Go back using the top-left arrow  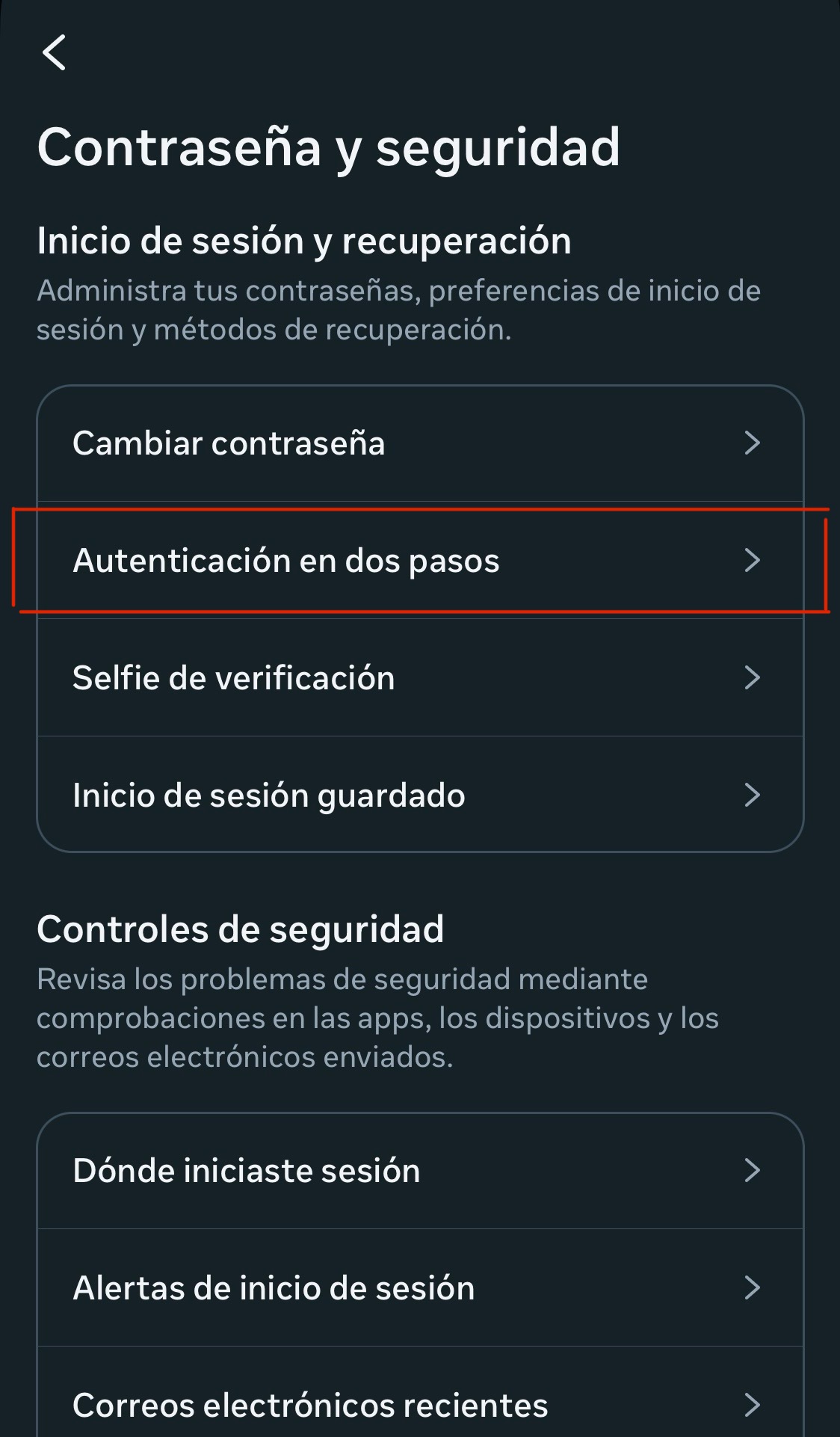point(55,52)
